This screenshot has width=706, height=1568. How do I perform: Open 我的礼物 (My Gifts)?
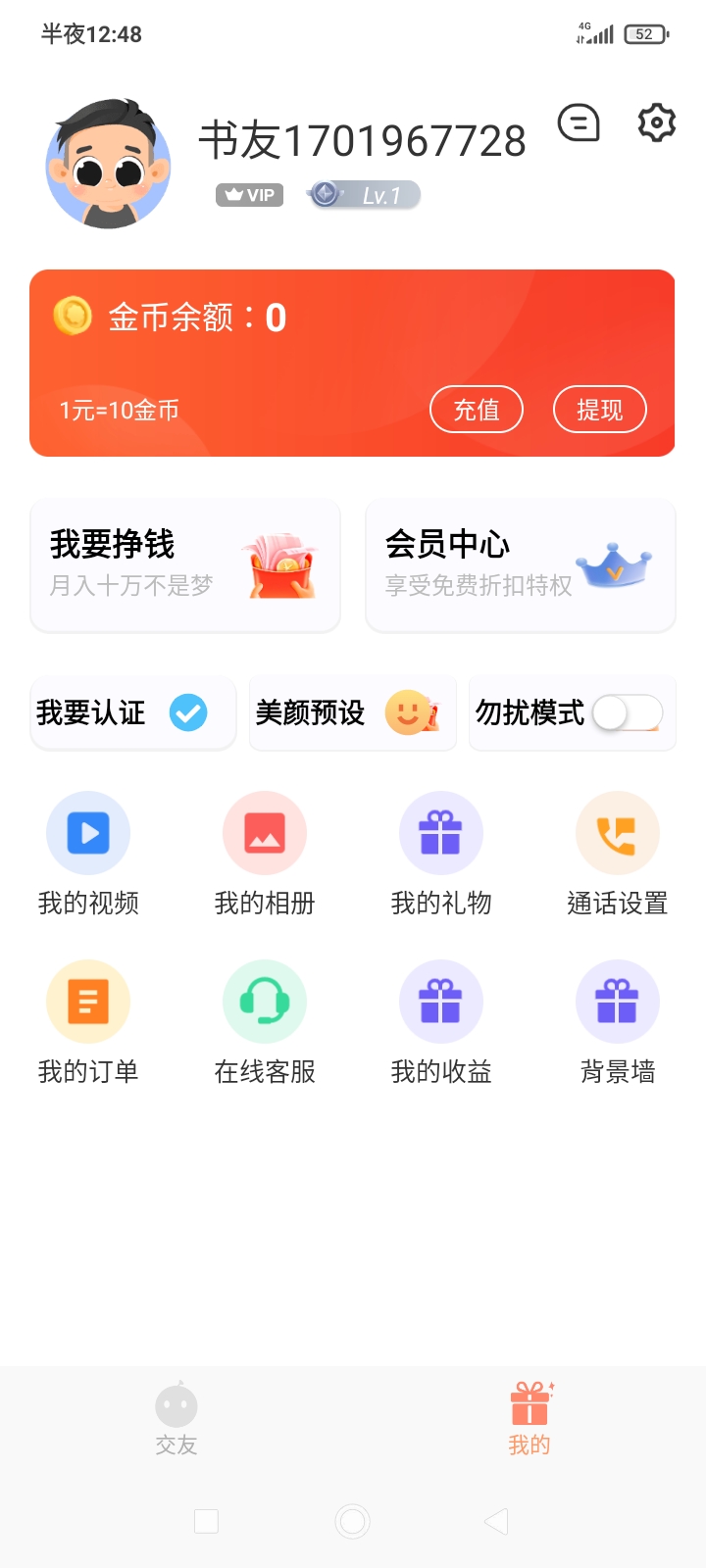point(441,853)
